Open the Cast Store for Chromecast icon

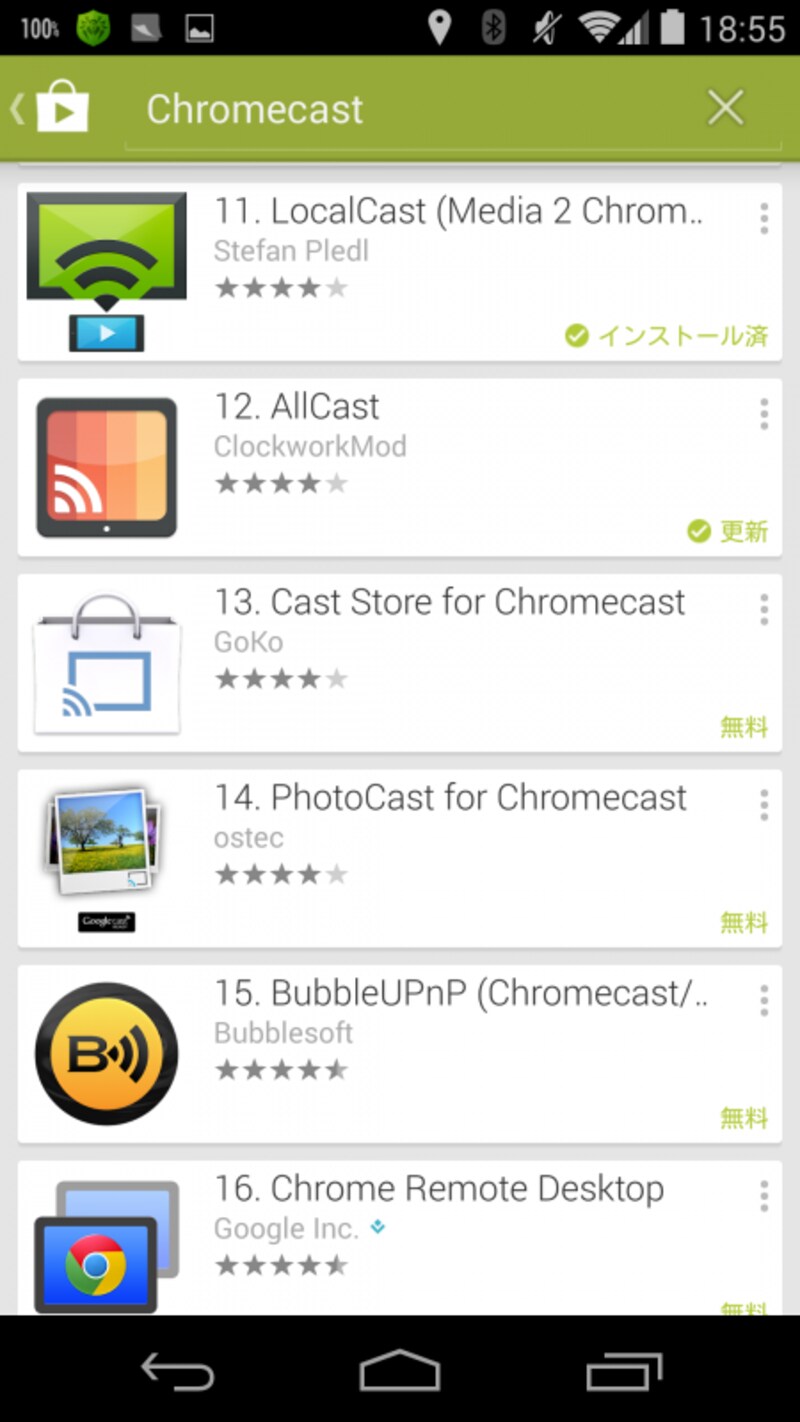tap(107, 662)
